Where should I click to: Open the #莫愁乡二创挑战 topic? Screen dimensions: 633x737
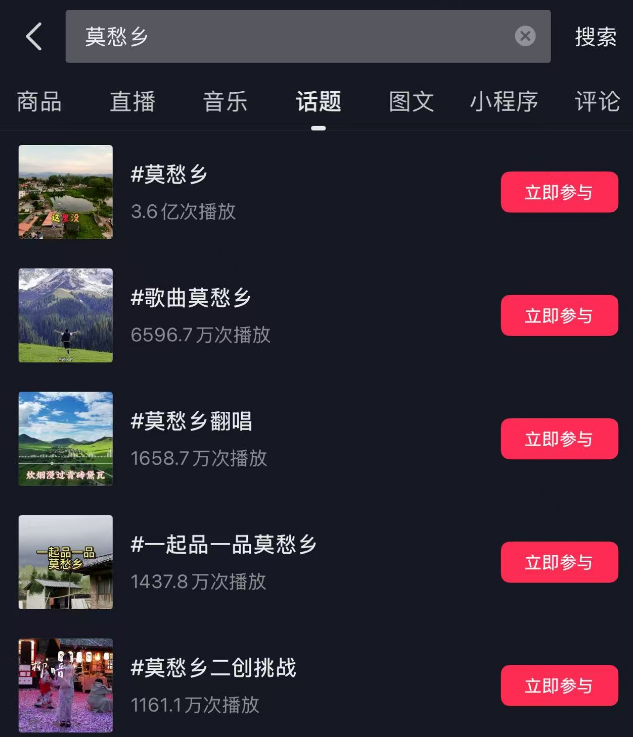214,668
